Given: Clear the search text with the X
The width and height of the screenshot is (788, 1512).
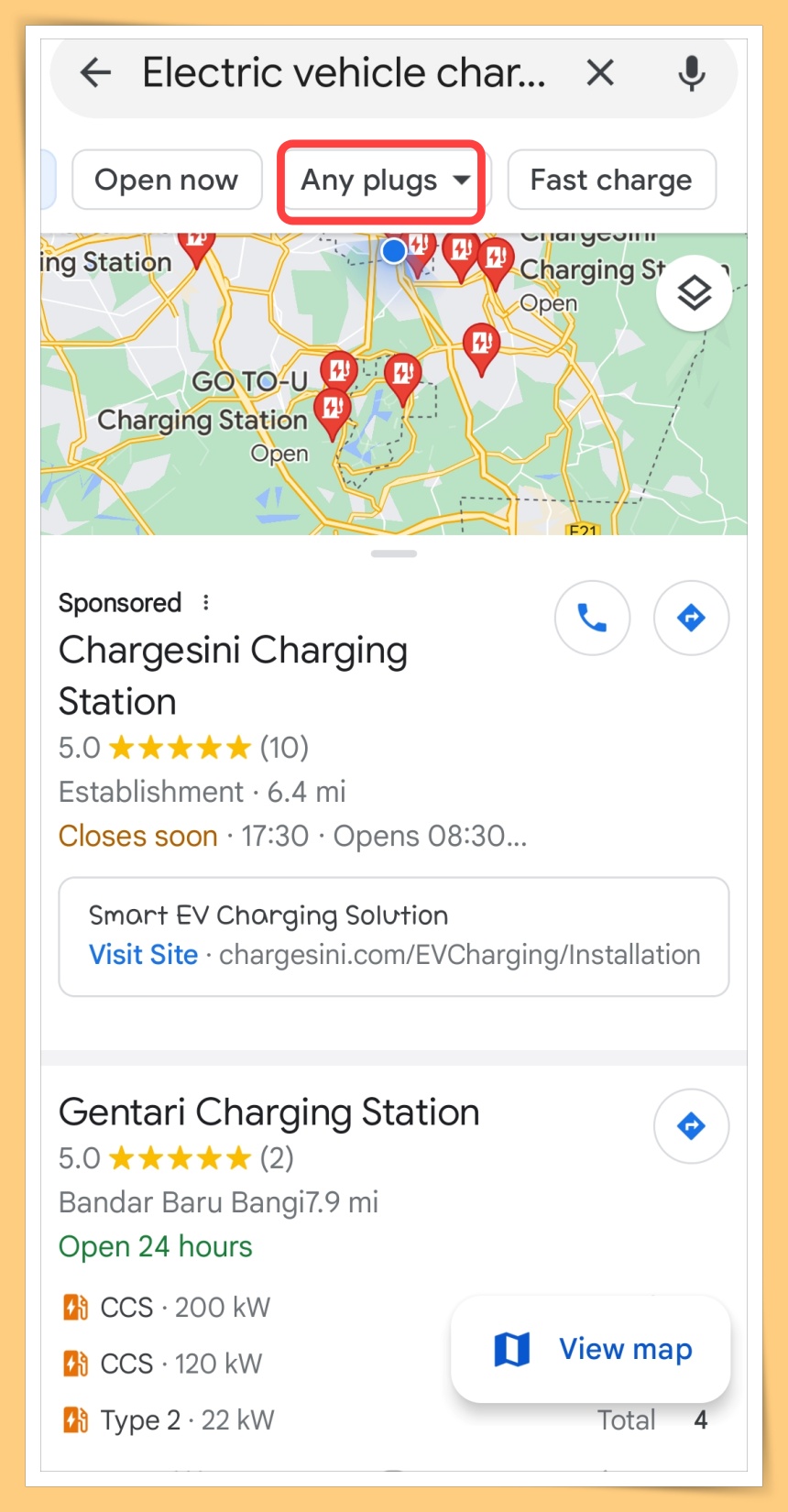Looking at the screenshot, I should coord(599,71).
